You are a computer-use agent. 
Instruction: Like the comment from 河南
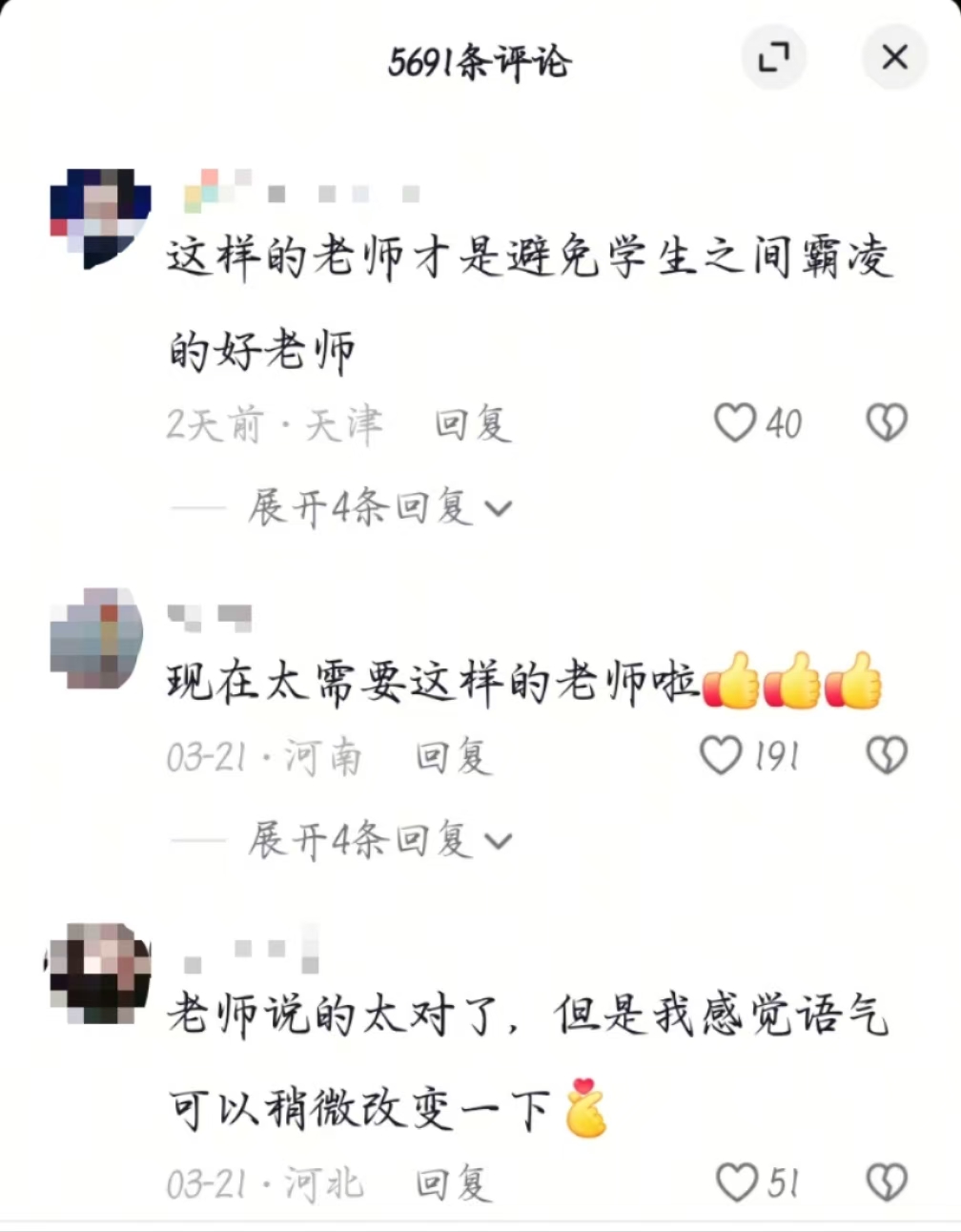pos(721,755)
